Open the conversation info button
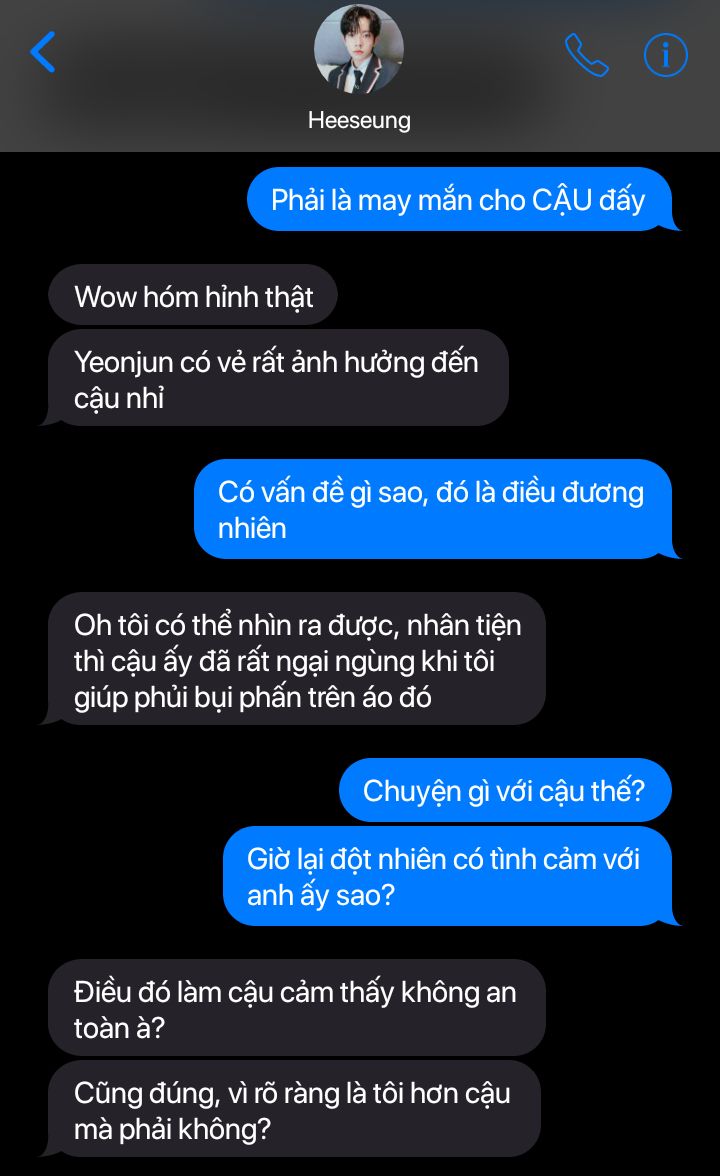Image resolution: width=720 pixels, height=1176 pixels. (x=666, y=55)
